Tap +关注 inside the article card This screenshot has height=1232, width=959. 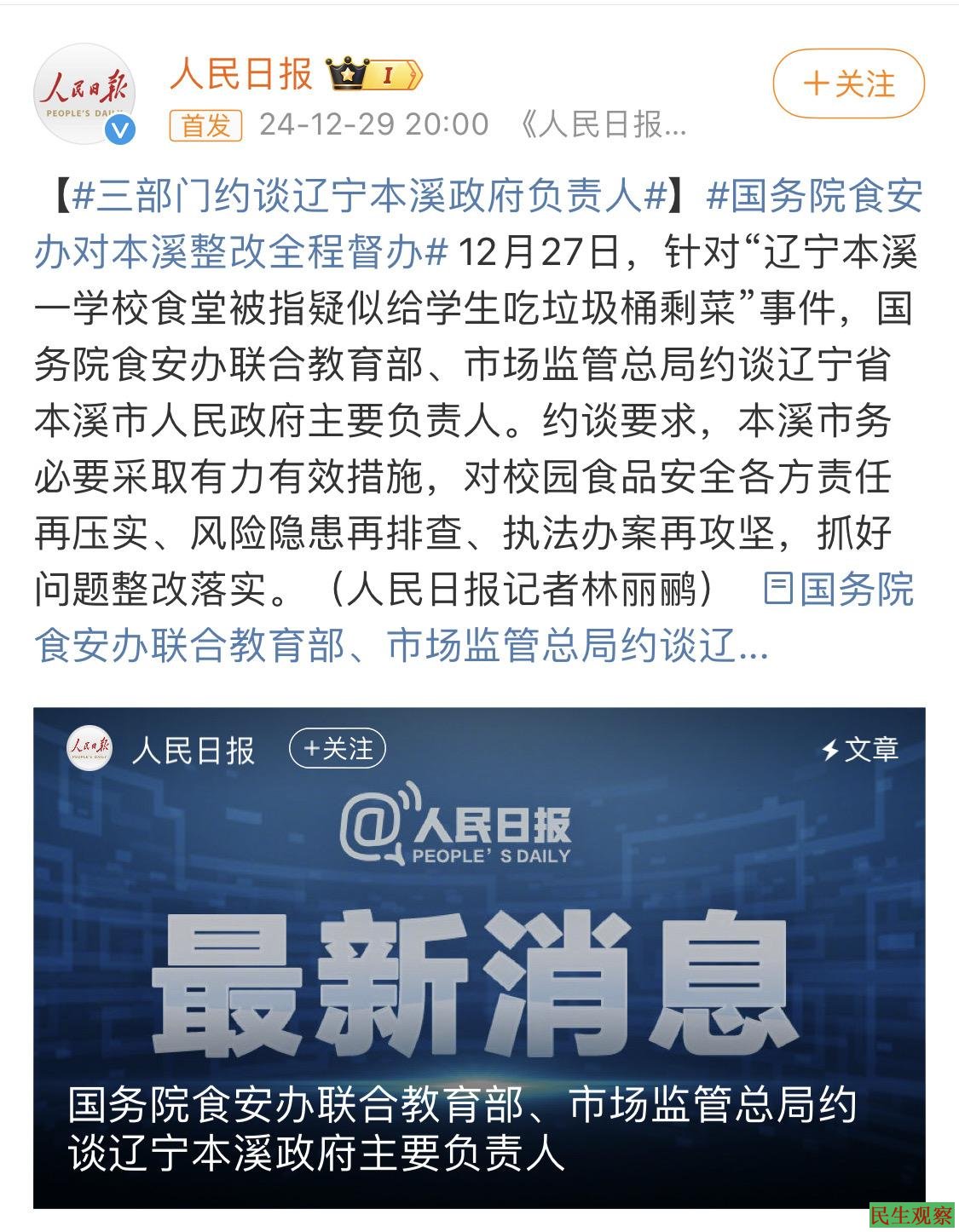coord(338,749)
